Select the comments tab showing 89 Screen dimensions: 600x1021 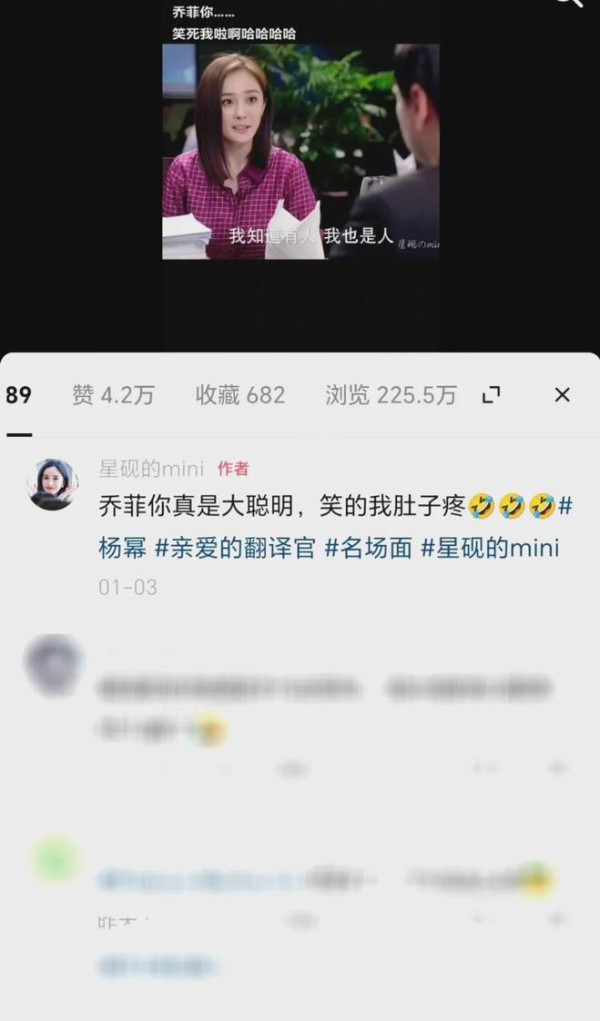[19, 395]
